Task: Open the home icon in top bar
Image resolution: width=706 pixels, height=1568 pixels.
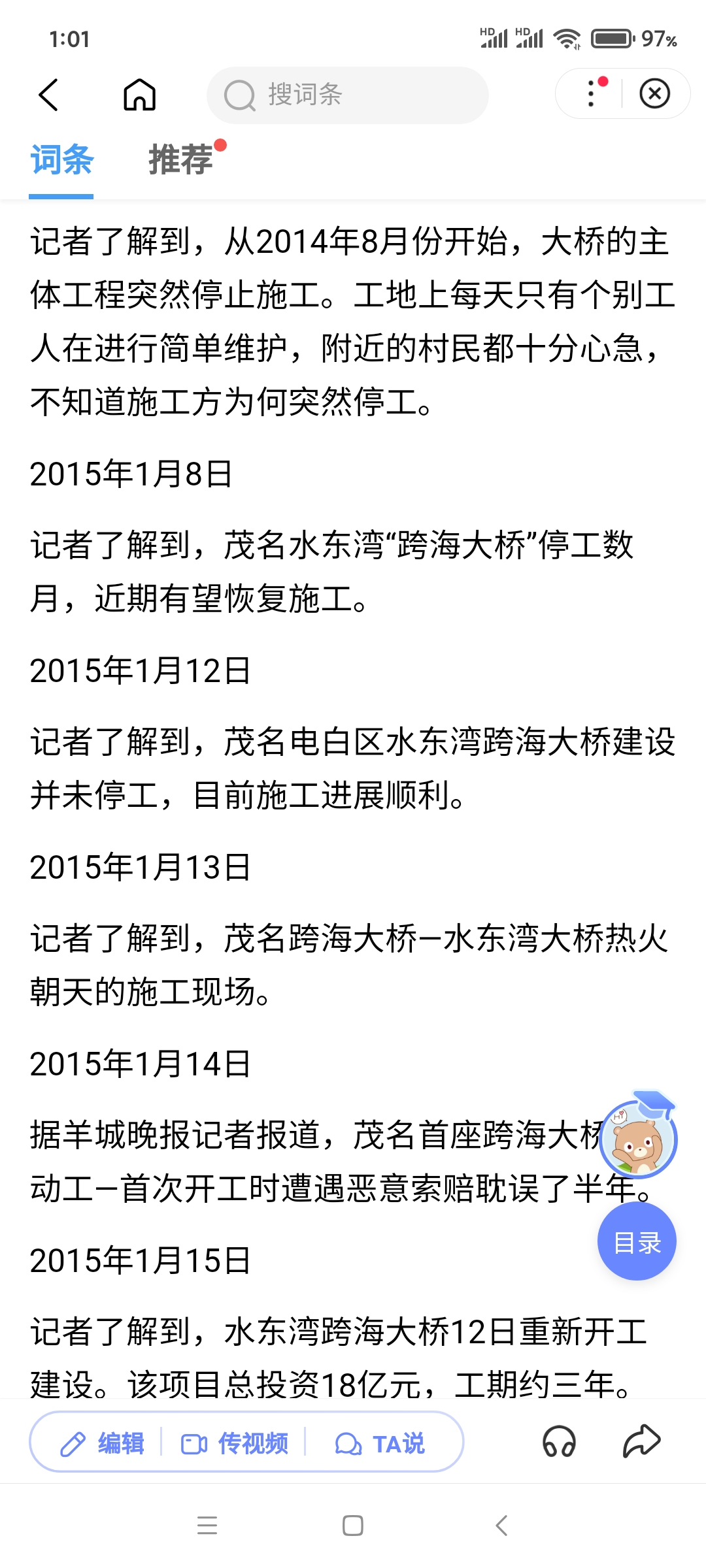Action: [x=140, y=95]
